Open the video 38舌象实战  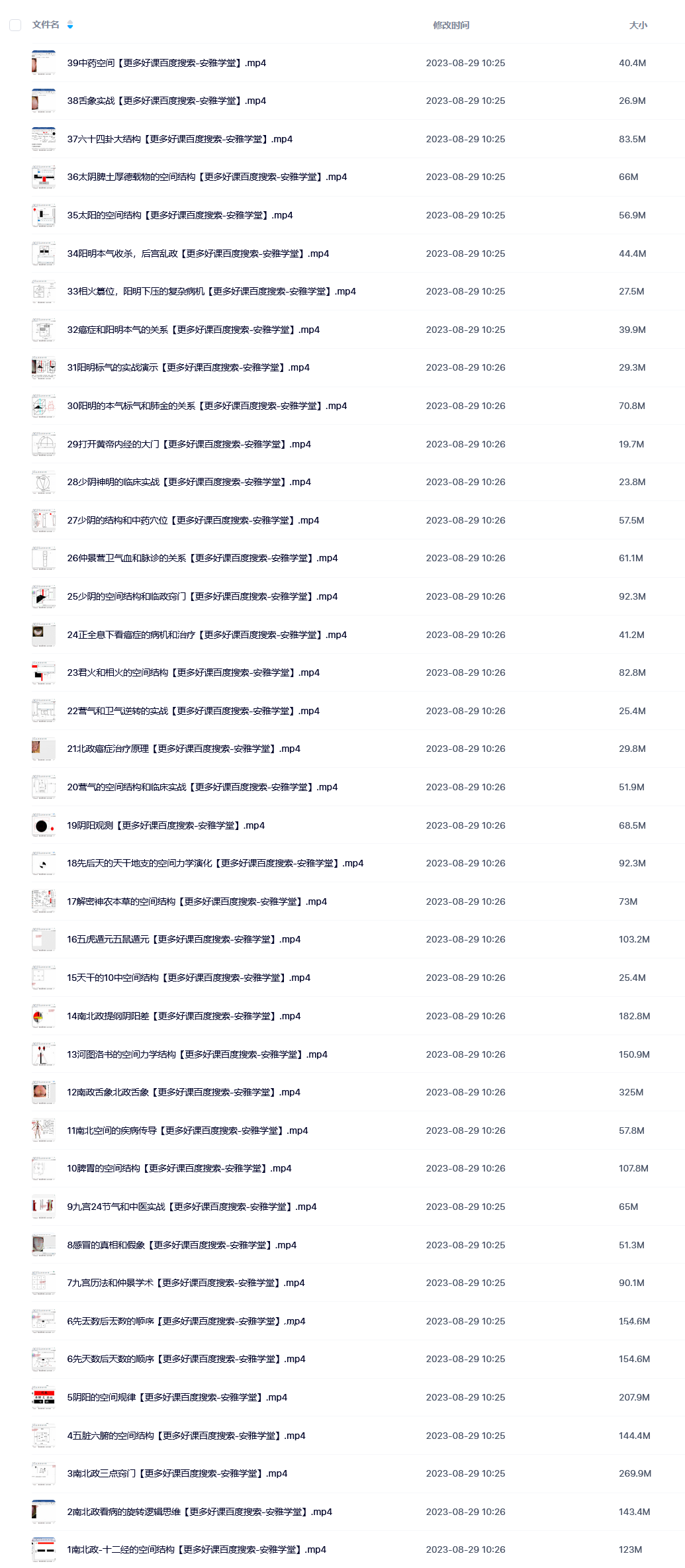[x=166, y=101]
